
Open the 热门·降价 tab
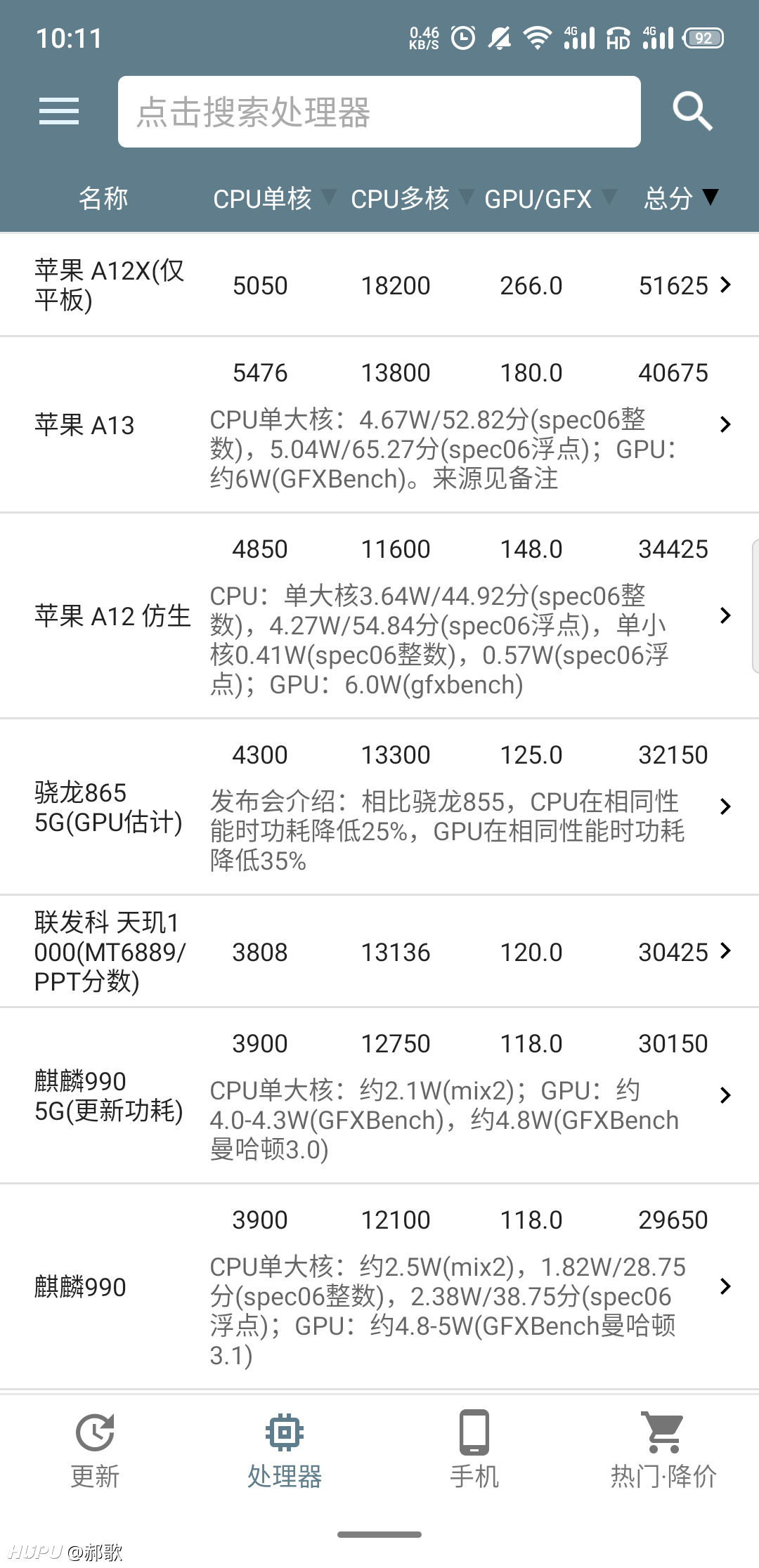(x=664, y=1450)
